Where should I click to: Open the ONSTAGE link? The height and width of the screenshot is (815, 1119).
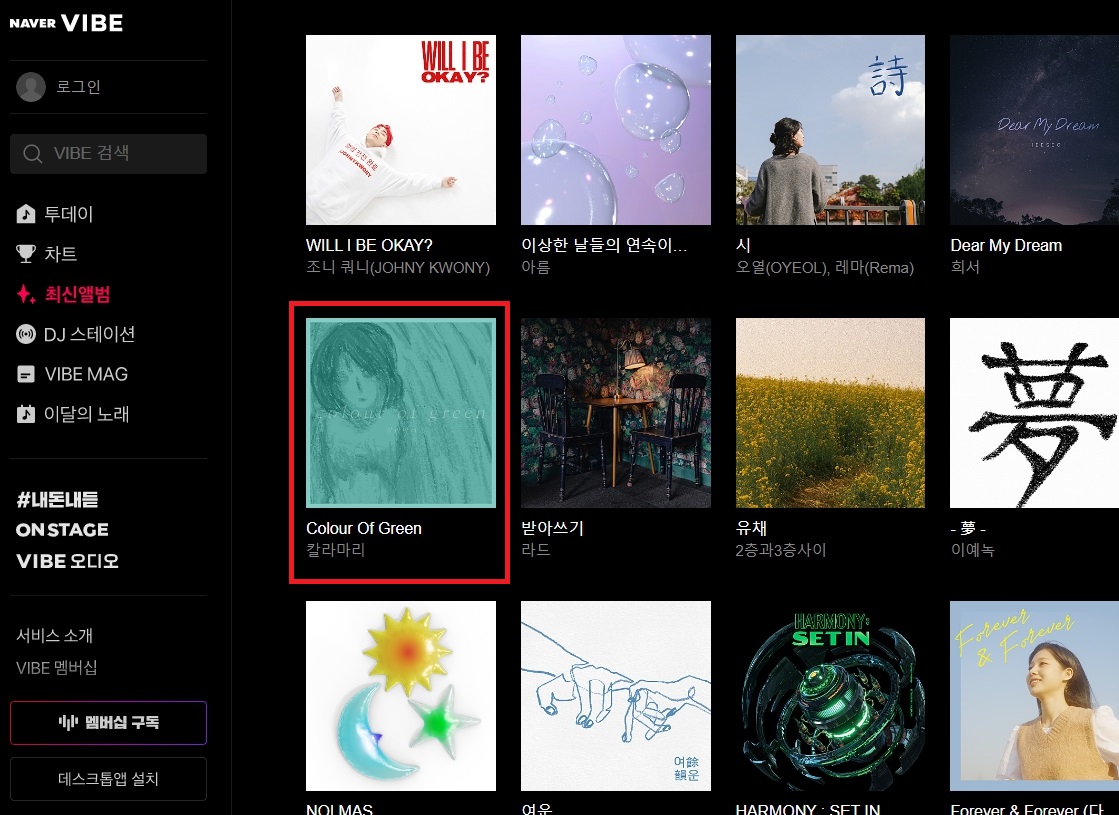62,530
